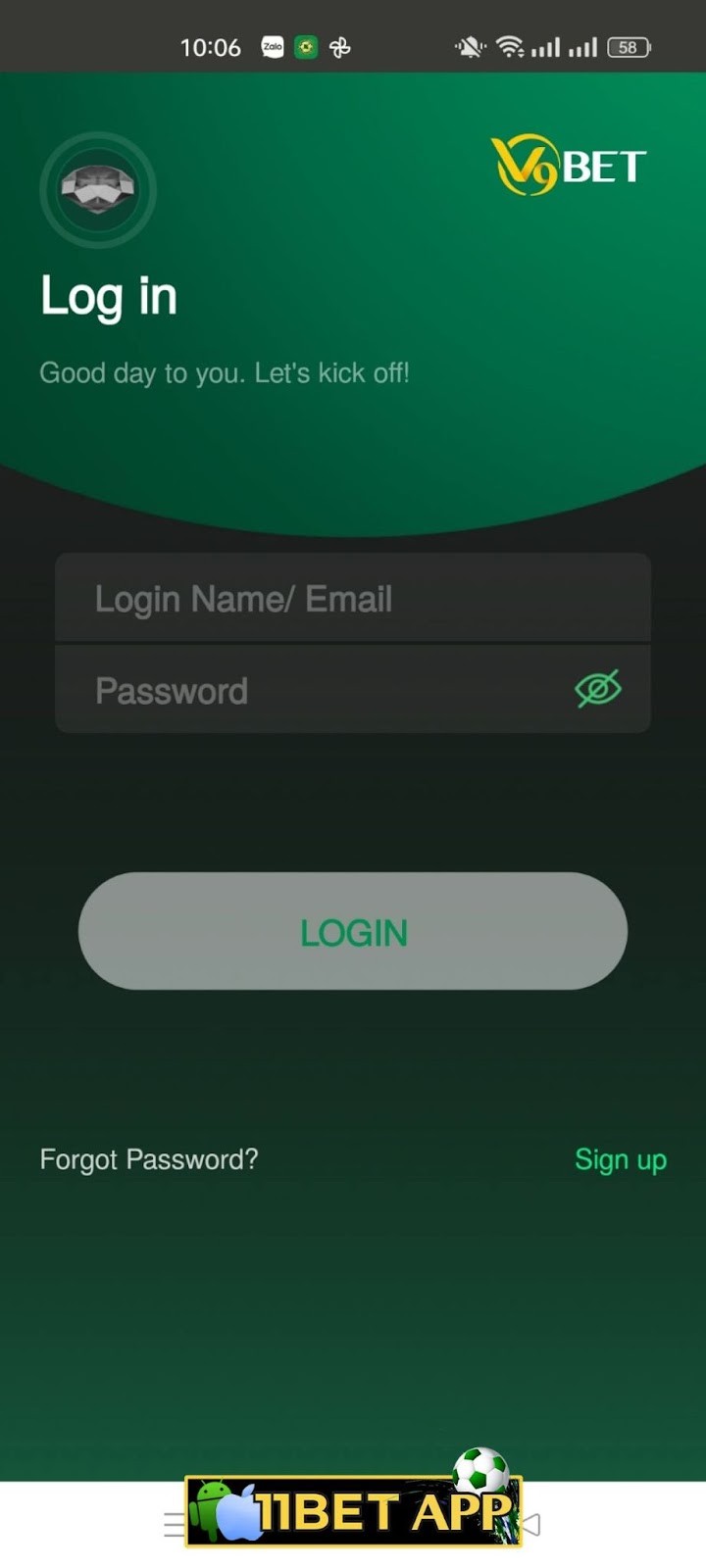This screenshot has height=1568, width=706.
Task: Tap the LOGIN button
Action: click(353, 932)
